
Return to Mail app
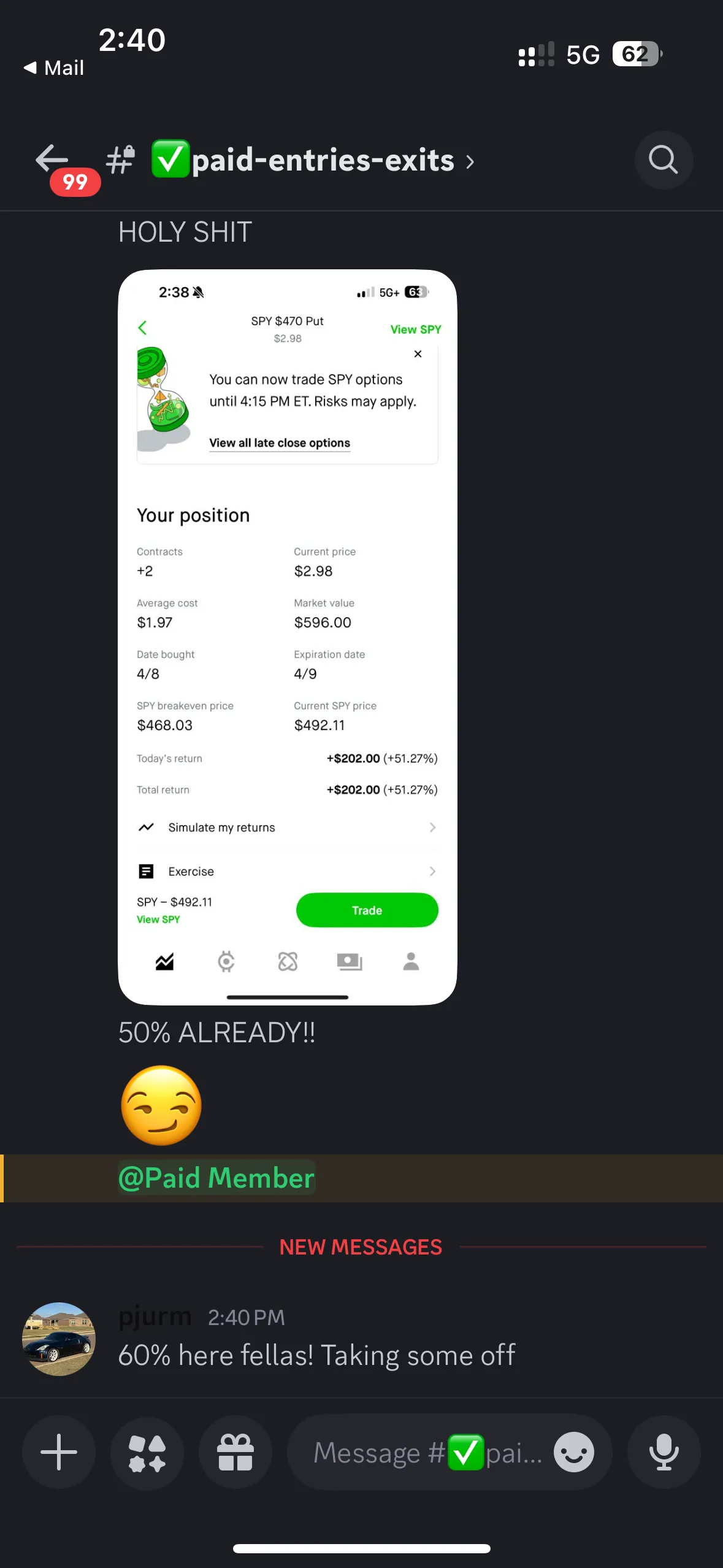point(54,67)
